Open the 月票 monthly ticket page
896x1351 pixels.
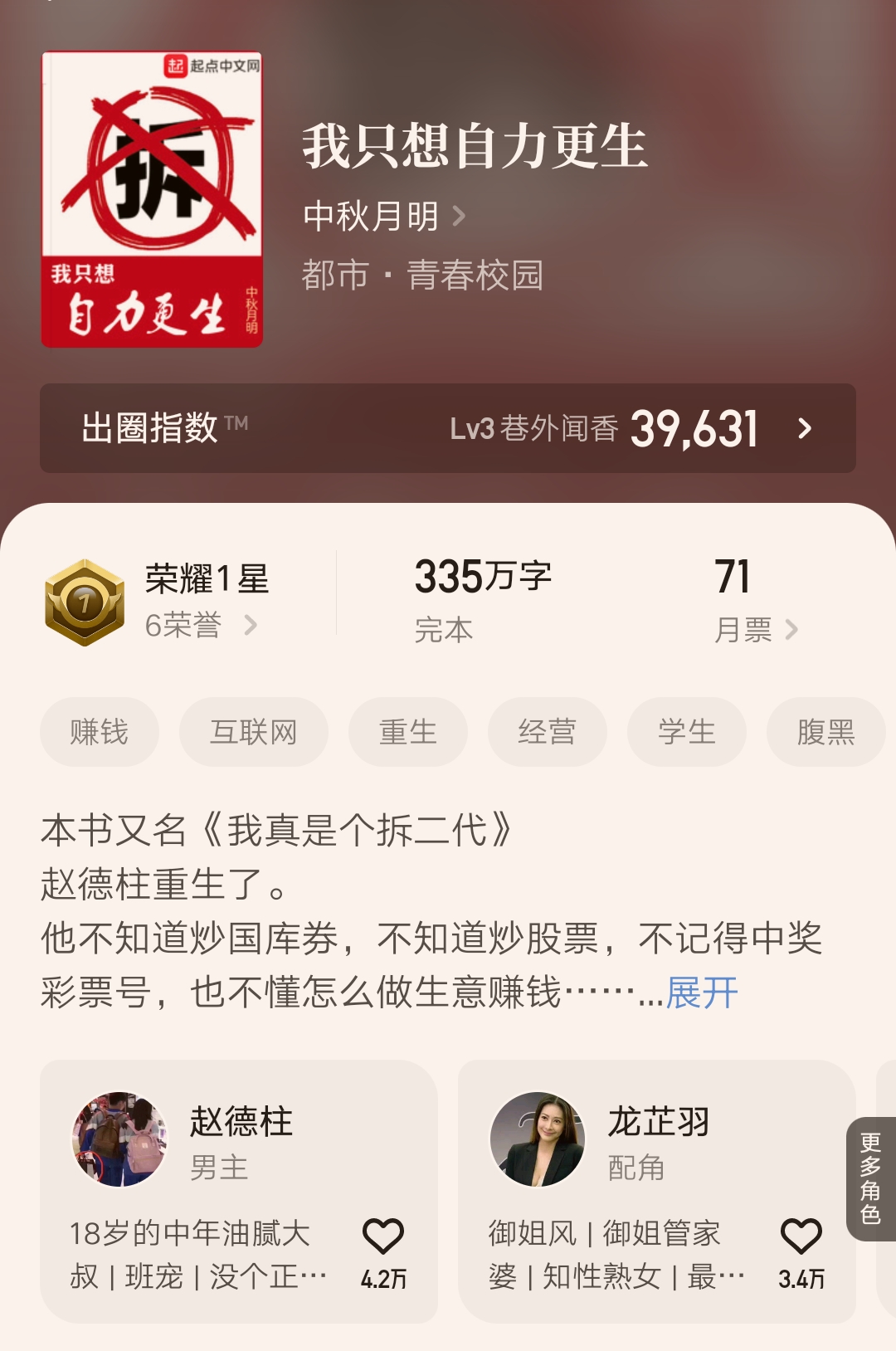tap(755, 629)
